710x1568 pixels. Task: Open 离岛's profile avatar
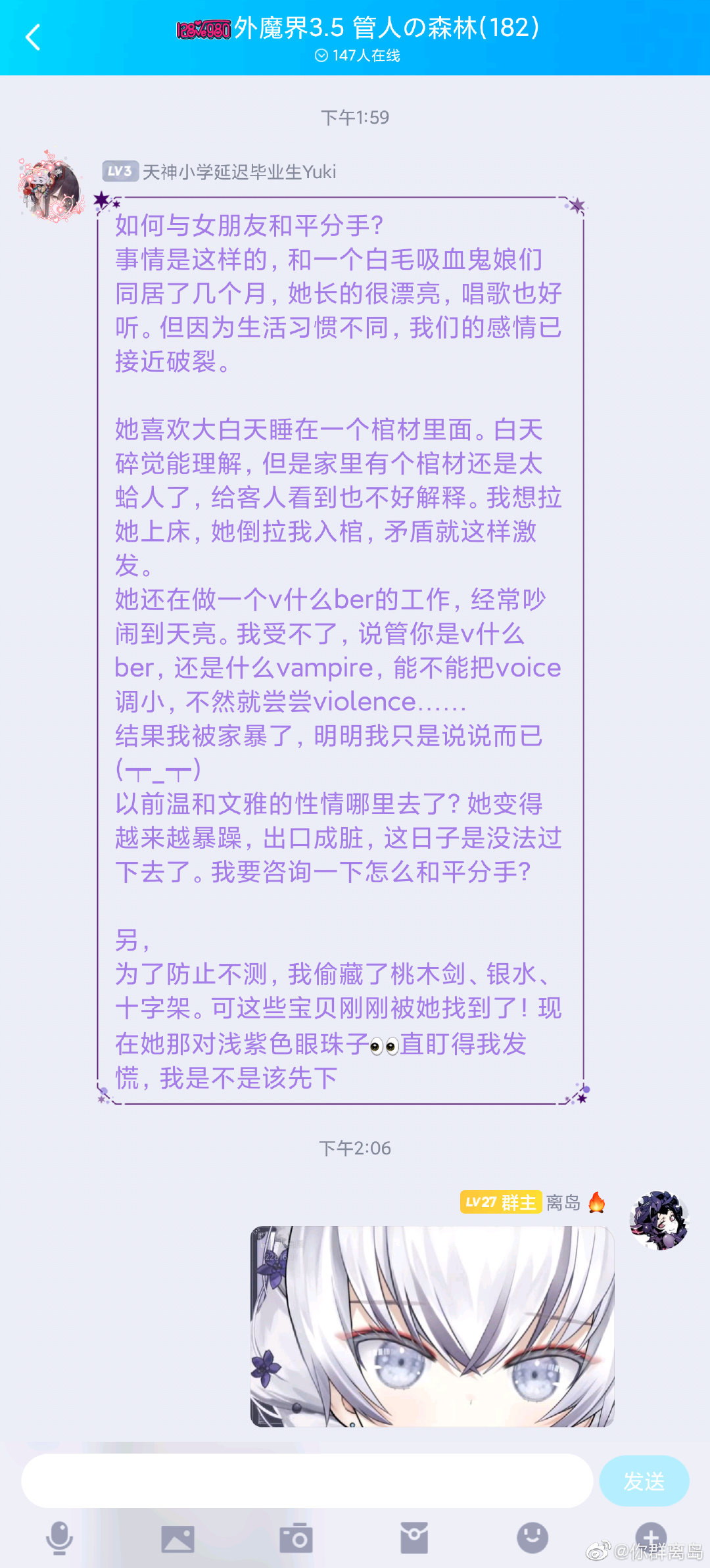659,1220
